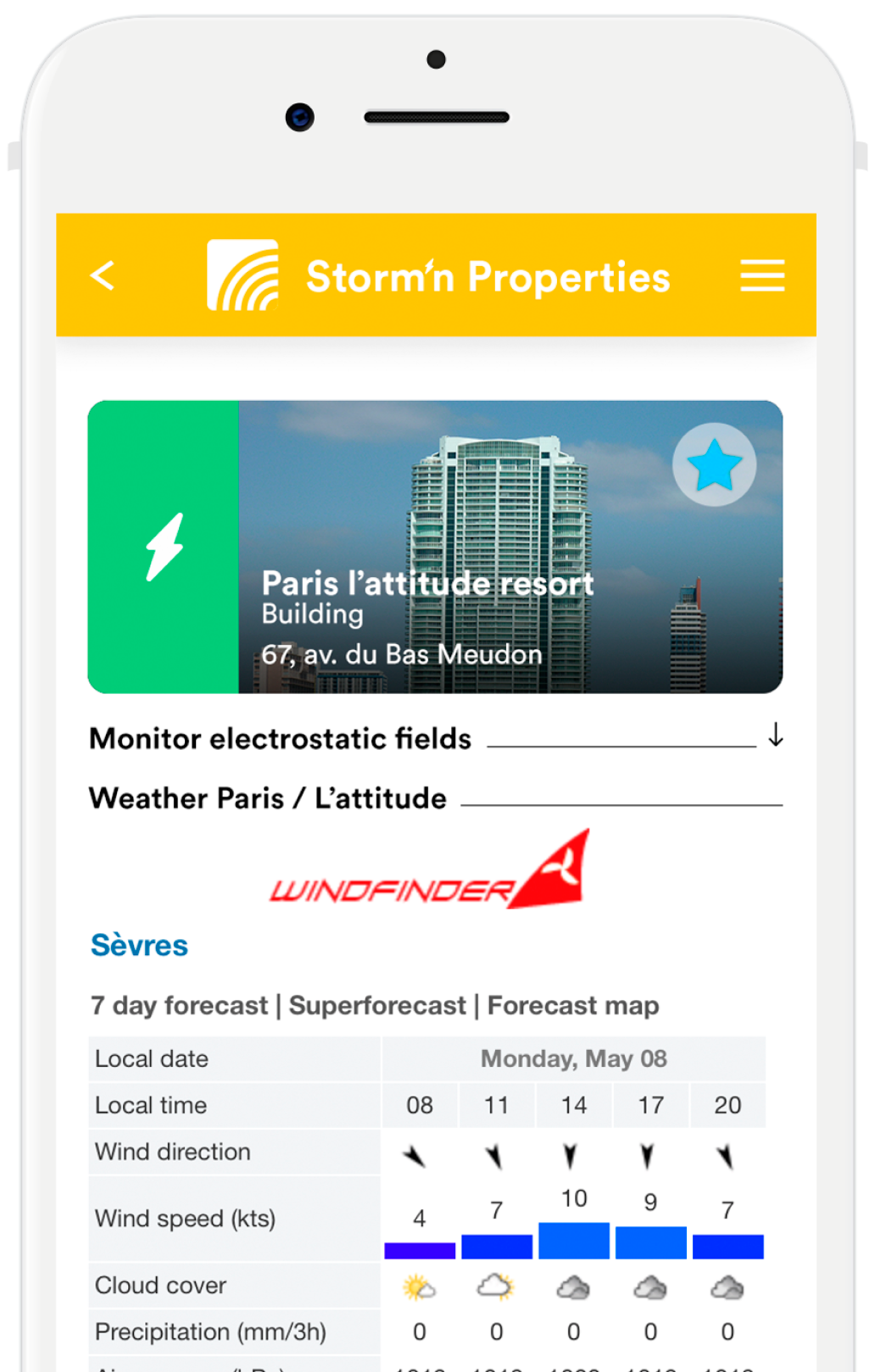Viewport: 875px width, 1372px height.
Task: Switch to Superforecast
Action: point(377,1006)
